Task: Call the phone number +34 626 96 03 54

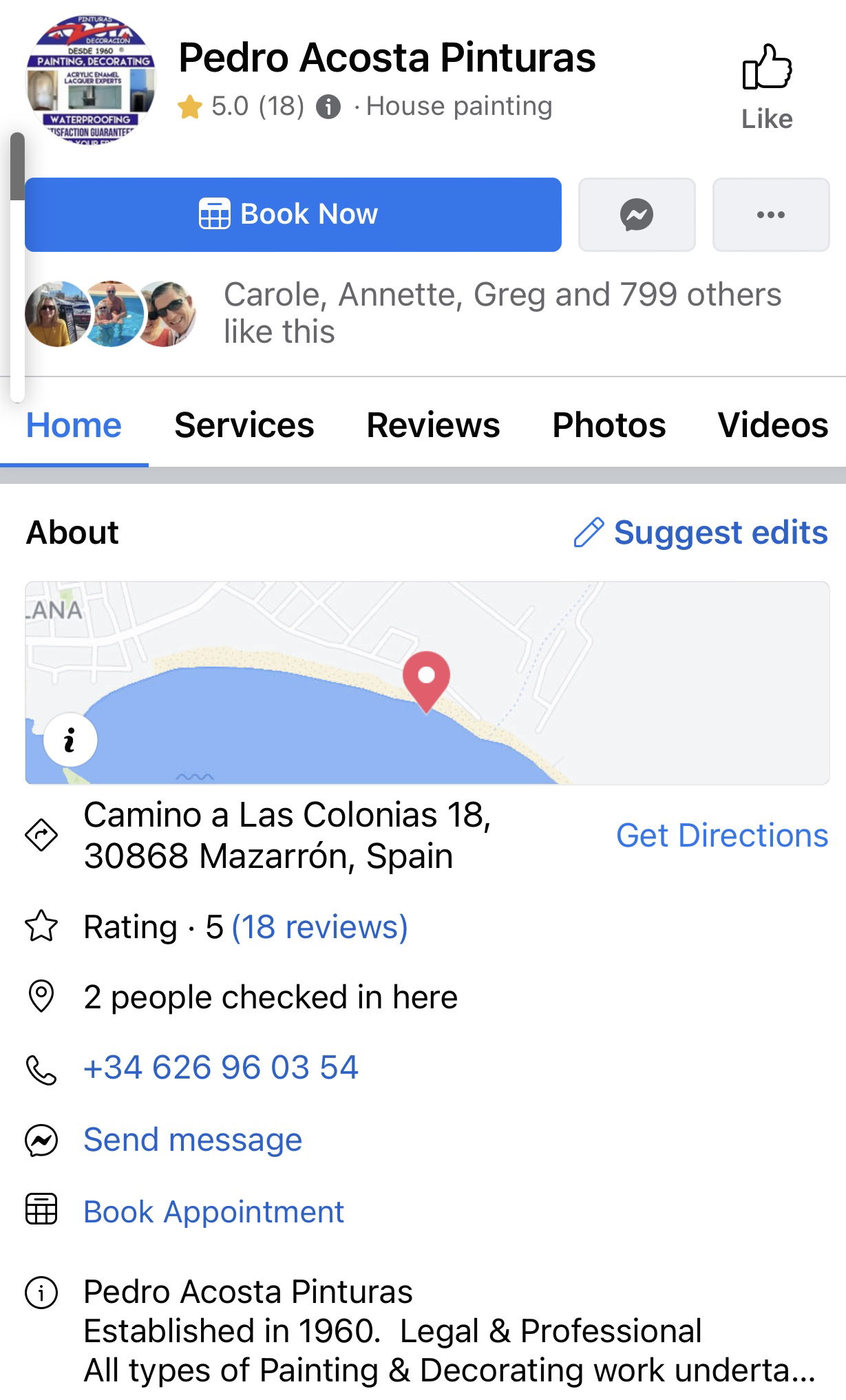Action: click(x=221, y=1068)
